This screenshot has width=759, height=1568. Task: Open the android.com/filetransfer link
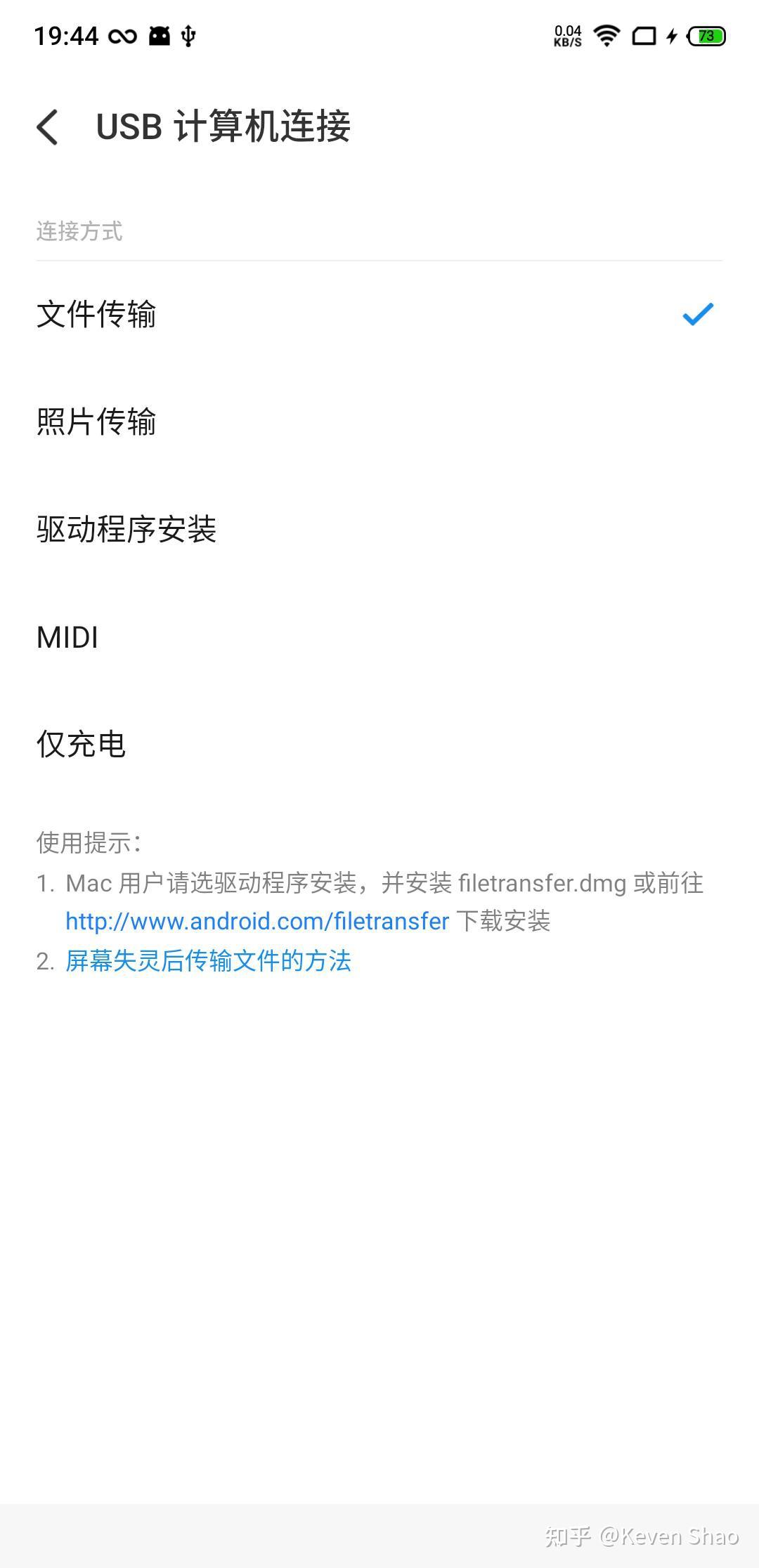coord(257,921)
